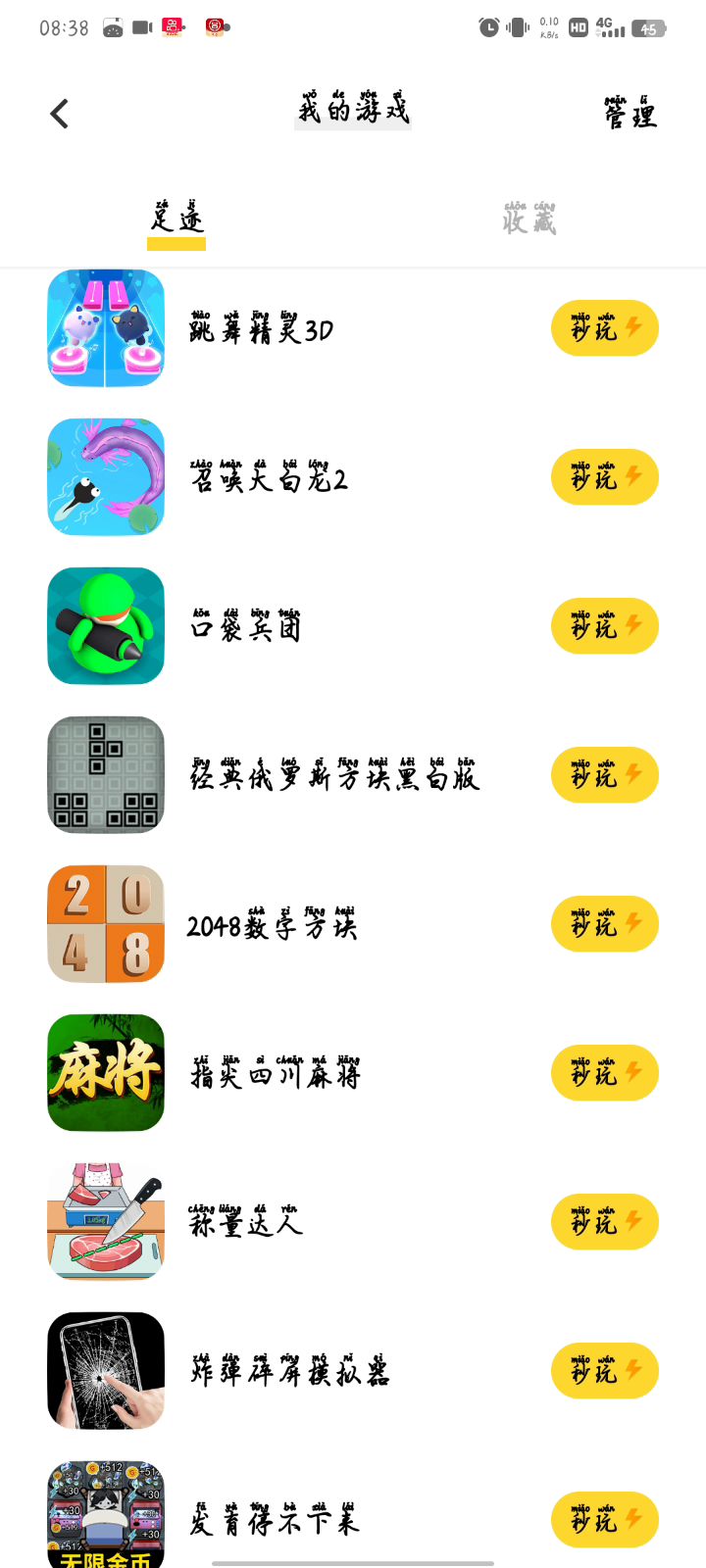Tap the 跳舞精灵3D game icon
Image resolution: width=706 pixels, height=1568 pixels.
106,328
